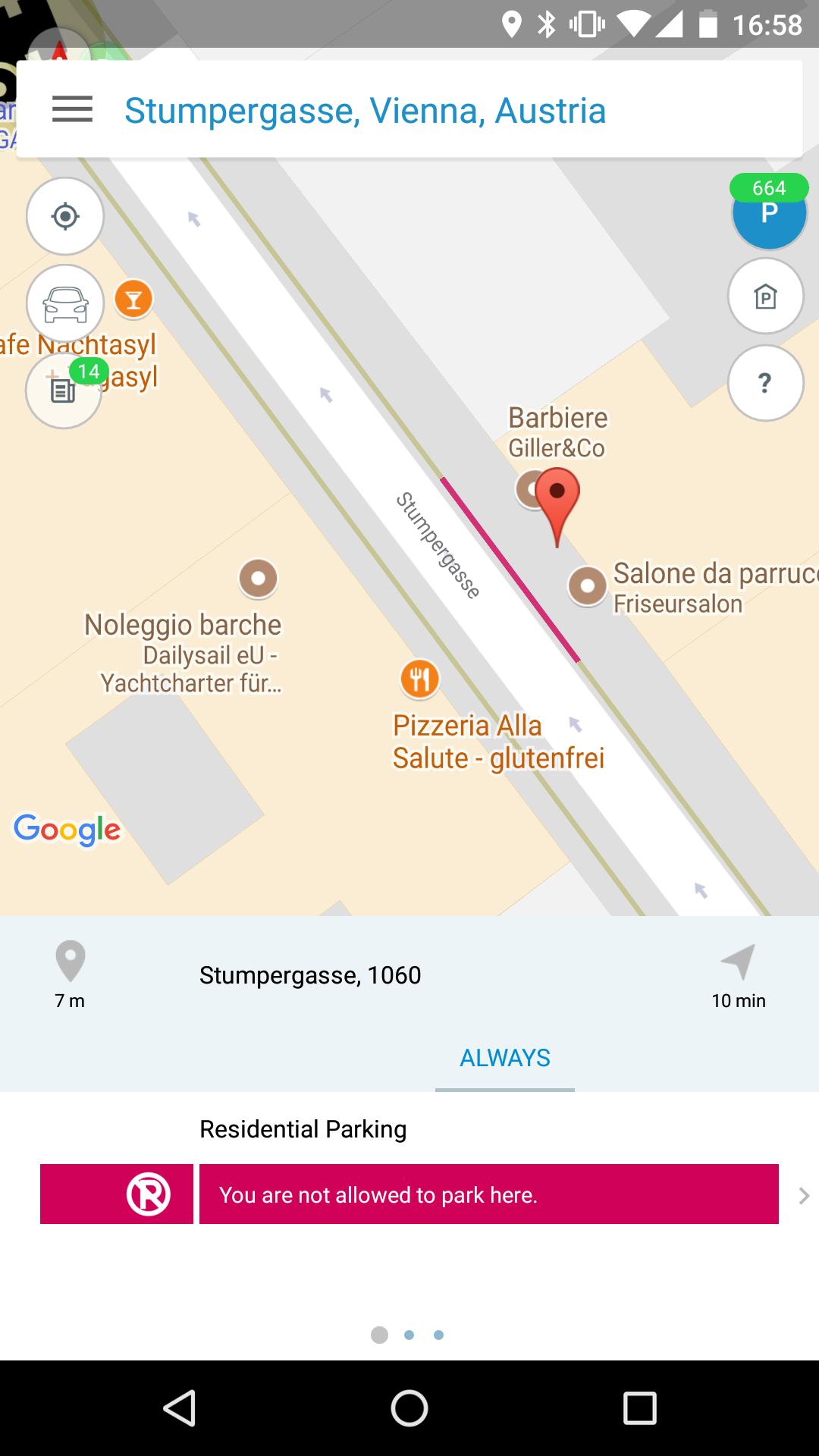Screen dimensions: 819x1456
Task: Go back using the system back button
Action: (180, 1408)
